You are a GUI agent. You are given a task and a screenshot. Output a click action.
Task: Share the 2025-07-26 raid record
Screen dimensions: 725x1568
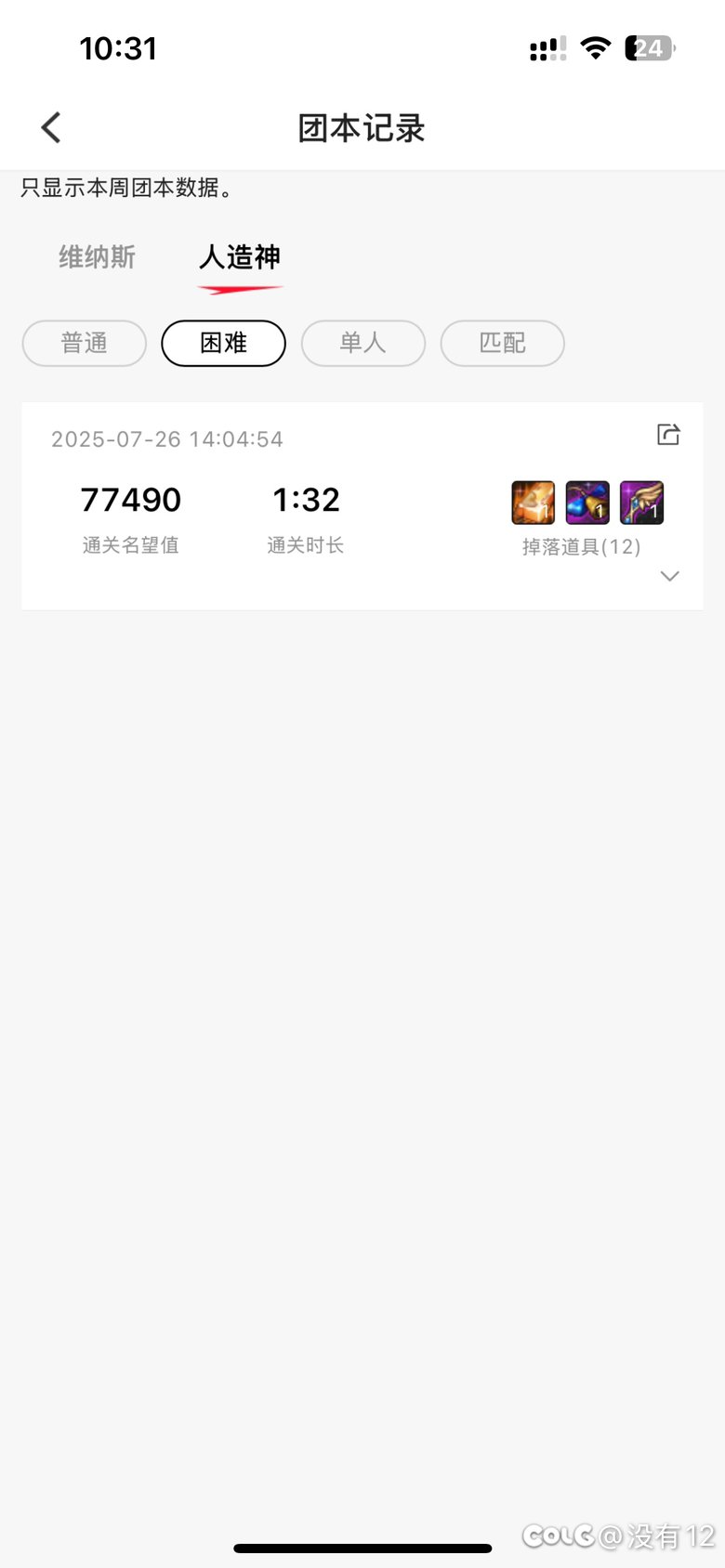pos(668,434)
